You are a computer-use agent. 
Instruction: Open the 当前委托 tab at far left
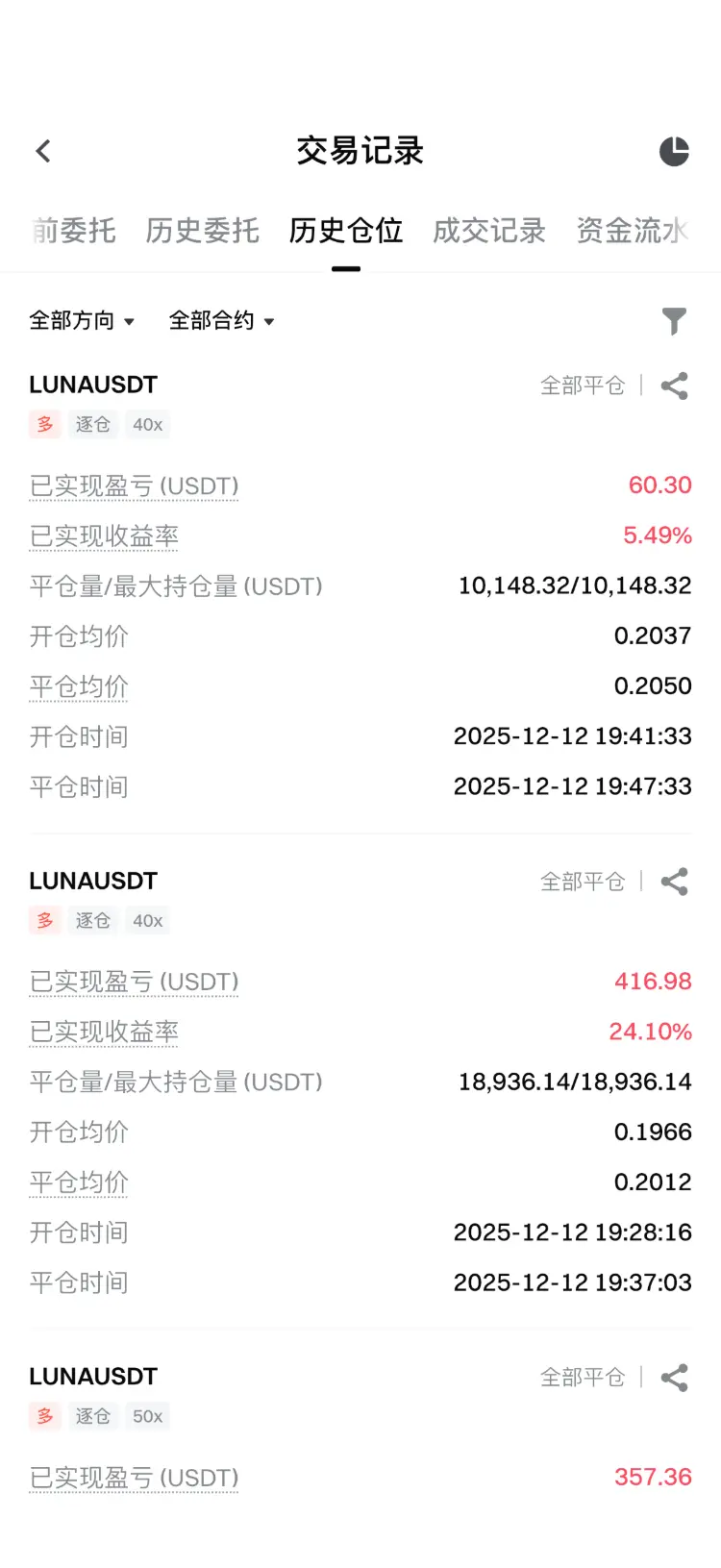tap(73, 231)
